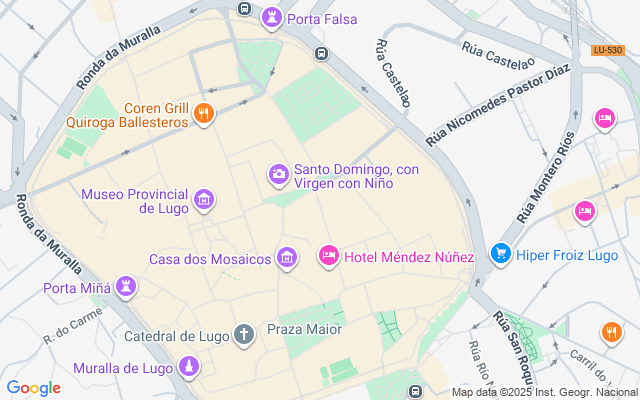Open Hotel Méndez Núñez marker
Viewport: 640px width, 400px height.
(x=328, y=257)
